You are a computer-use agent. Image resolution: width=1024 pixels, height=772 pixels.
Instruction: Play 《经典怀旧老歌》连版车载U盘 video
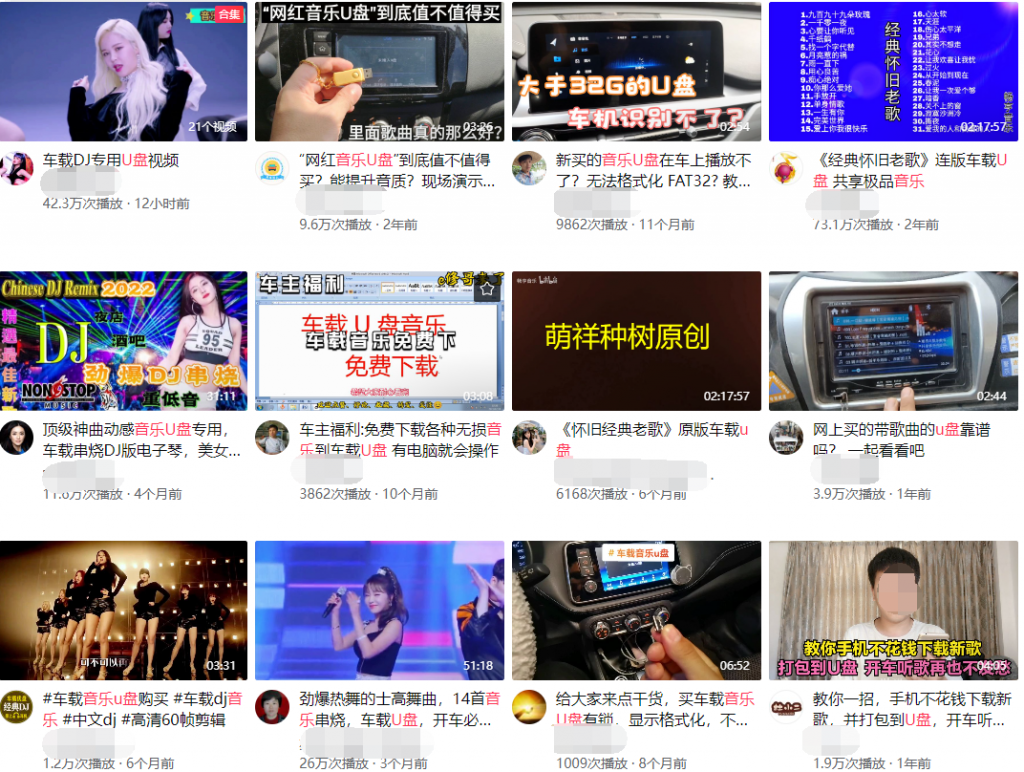(x=892, y=71)
